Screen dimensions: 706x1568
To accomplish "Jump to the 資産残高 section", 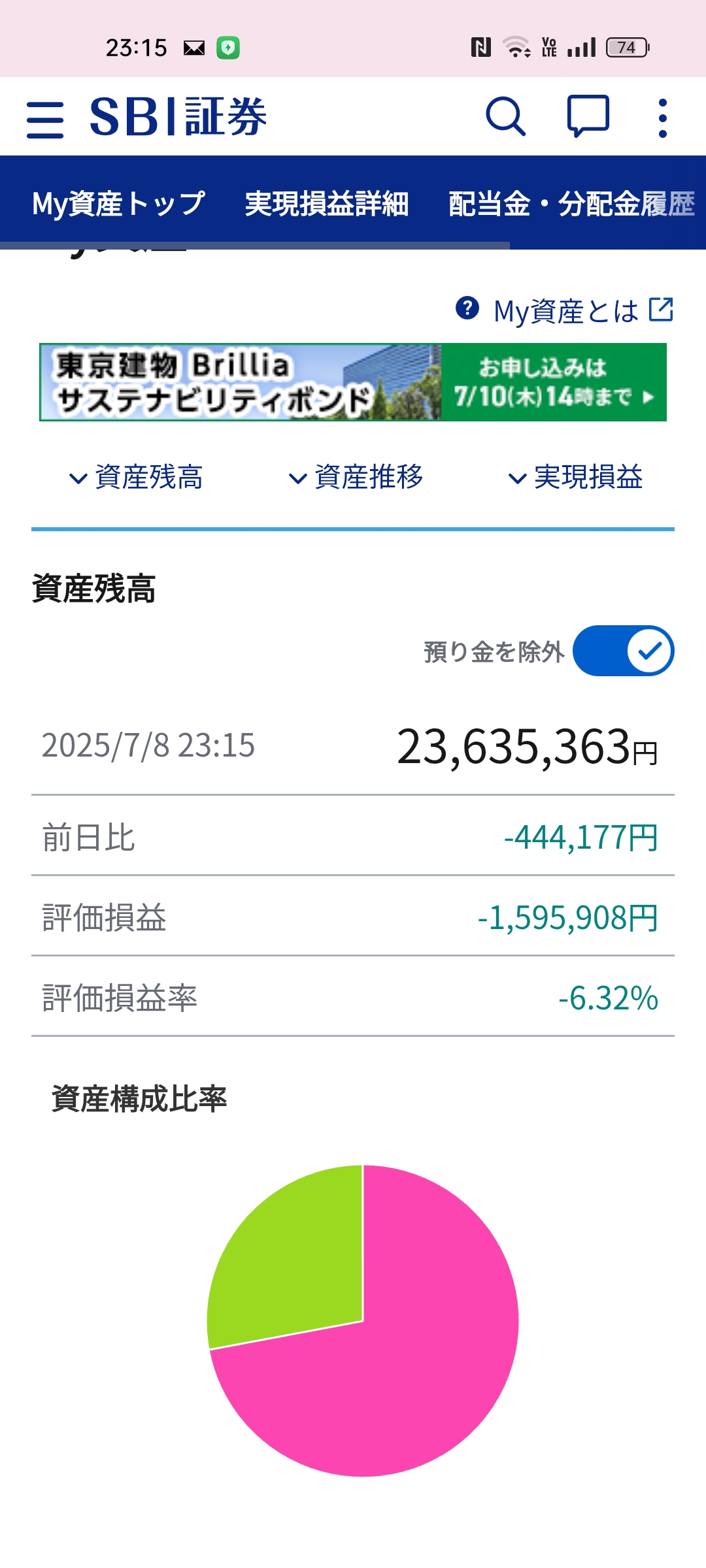I will point(136,477).
